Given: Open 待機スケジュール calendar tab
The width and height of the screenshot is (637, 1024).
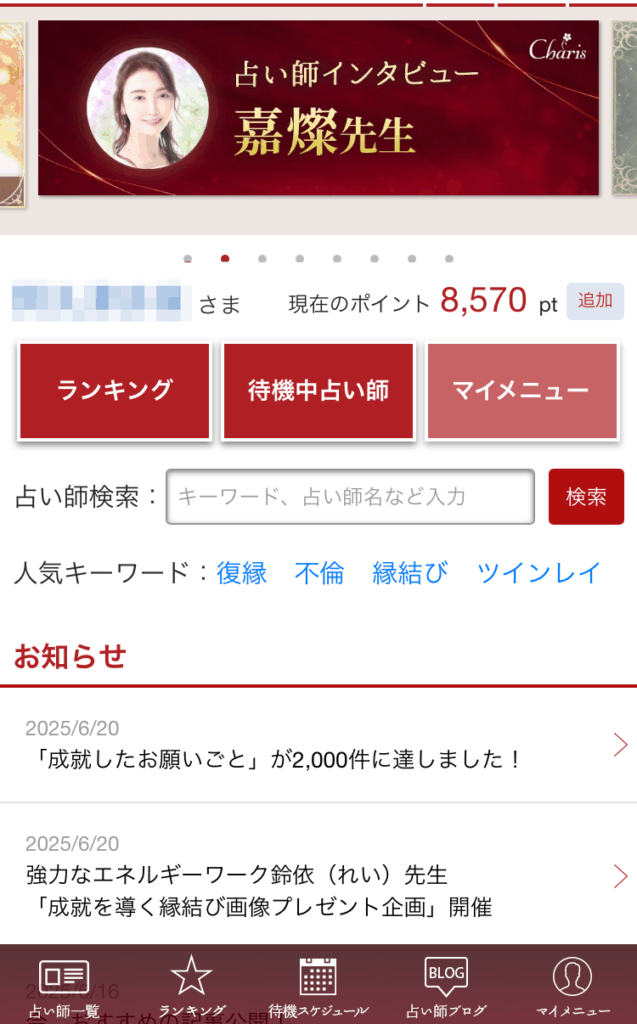Looking at the screenshot, I should [x=318, y=986].
